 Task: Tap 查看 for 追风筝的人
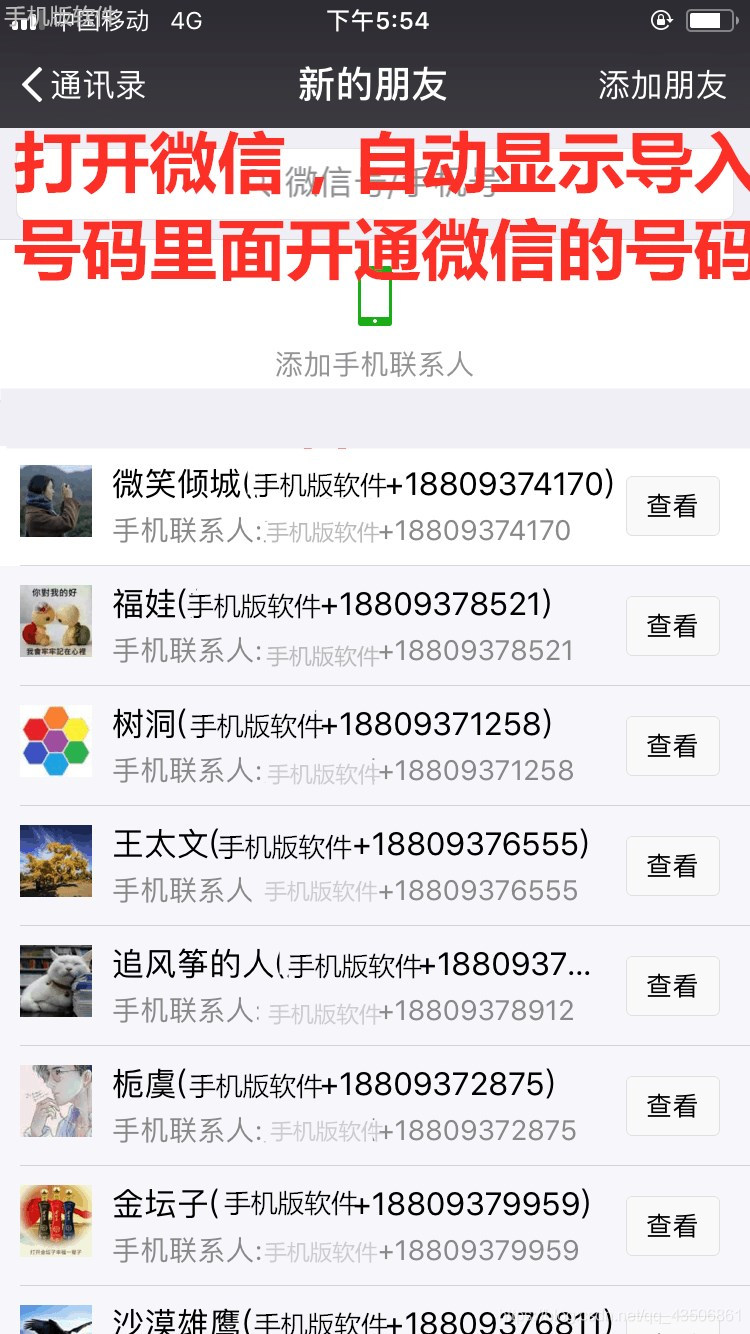tap(672, 986)
